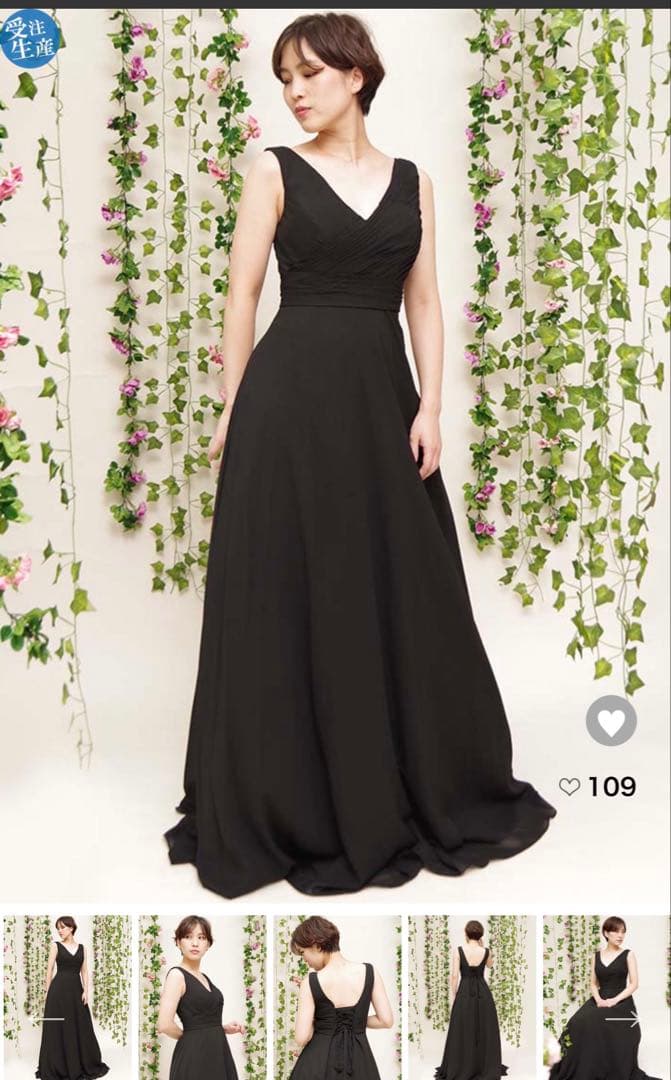This screenshot has height=1080, width=671.
Task: Add this black dress to favorites
Action: tap(611, 720)
